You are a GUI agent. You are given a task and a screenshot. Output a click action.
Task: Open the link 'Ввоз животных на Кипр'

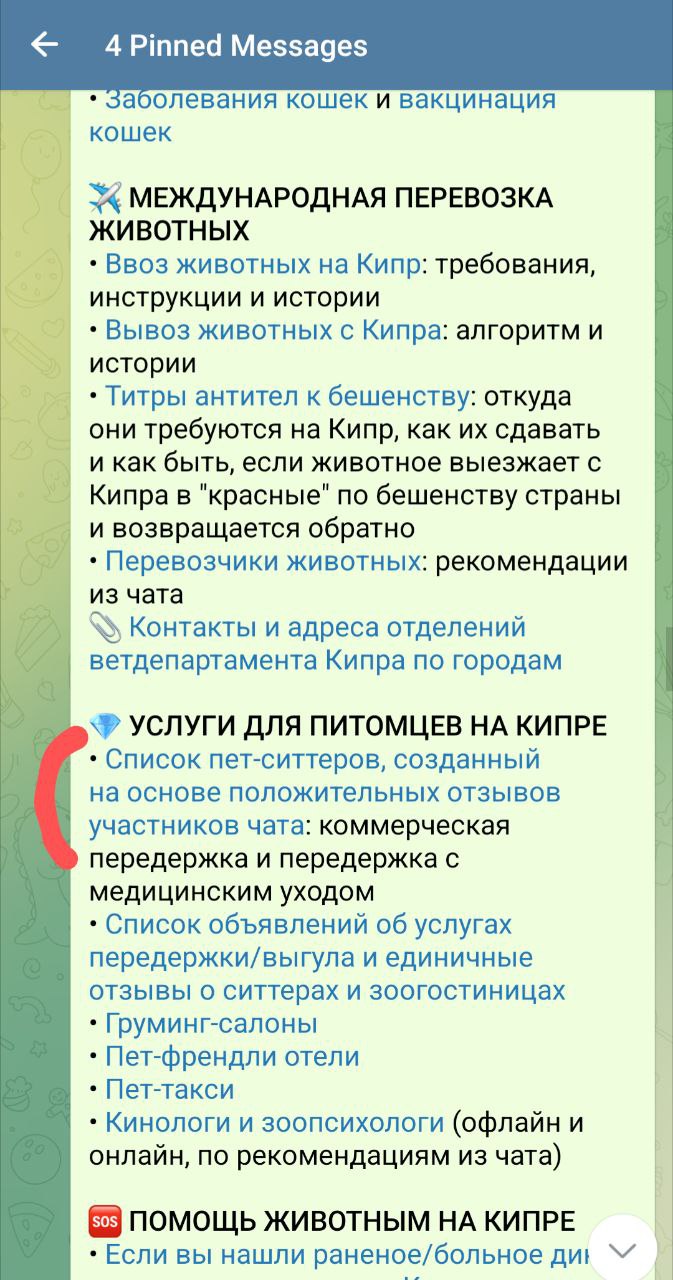coord(262,265)
